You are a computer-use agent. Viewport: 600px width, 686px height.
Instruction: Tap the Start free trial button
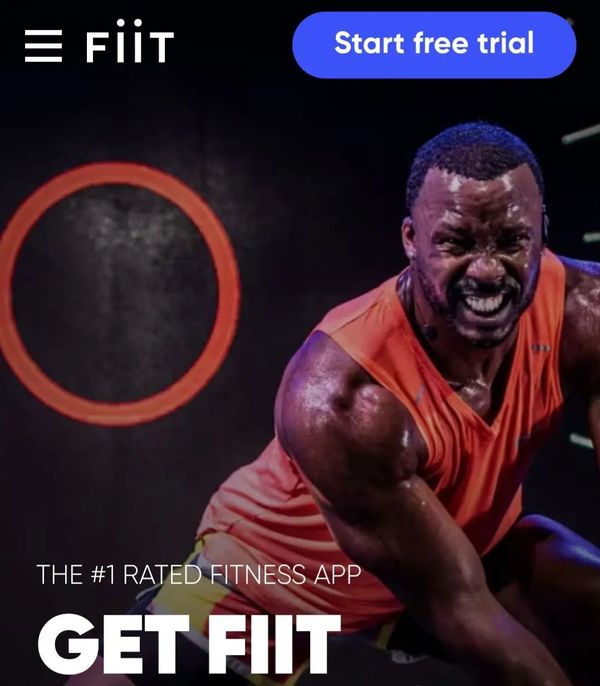point(434,45)
